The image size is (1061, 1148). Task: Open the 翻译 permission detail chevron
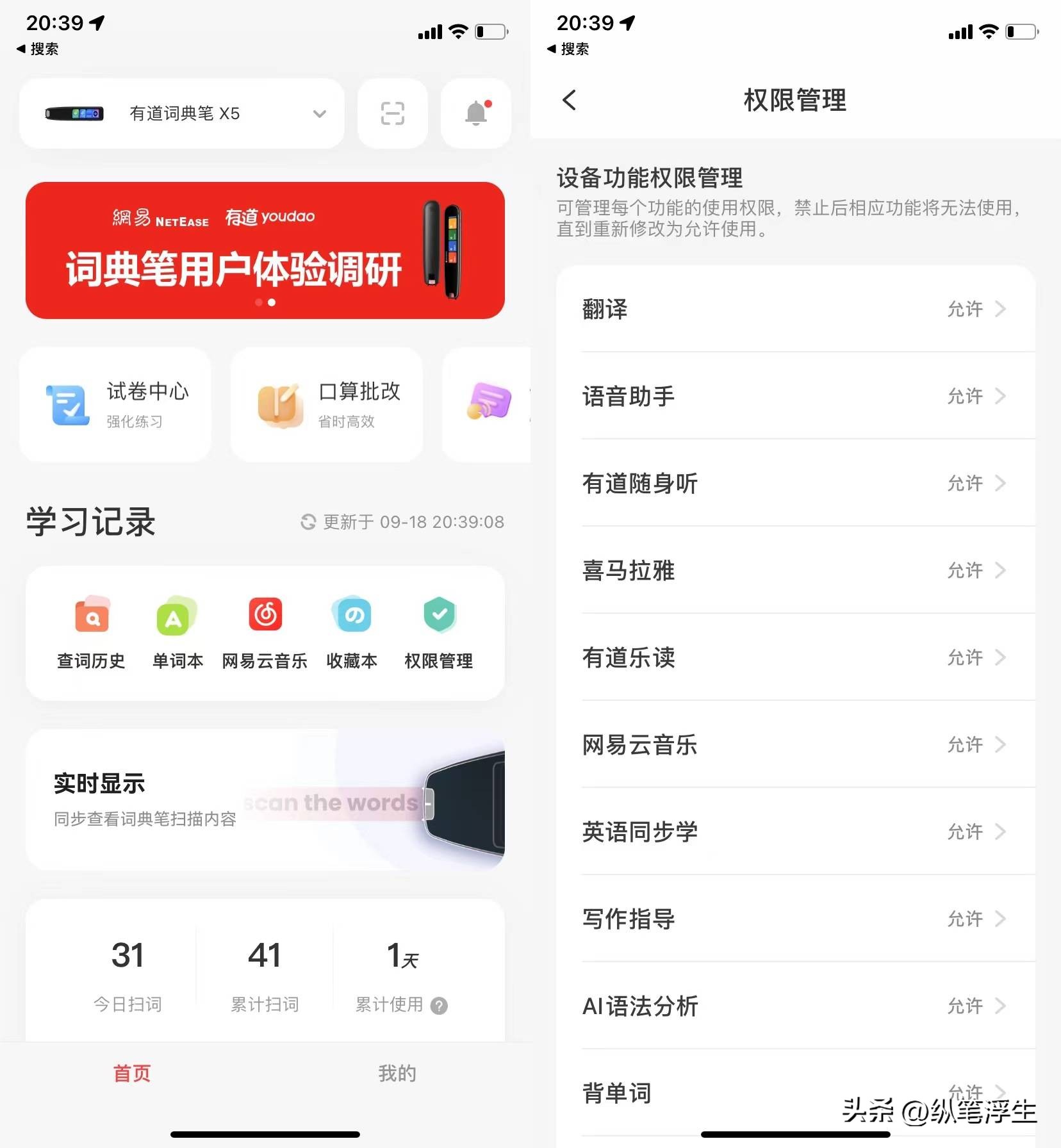pyautogui.click(x=1000, y=309)
